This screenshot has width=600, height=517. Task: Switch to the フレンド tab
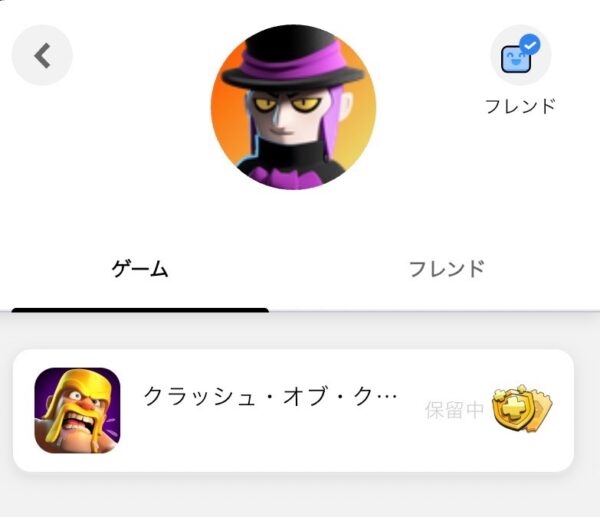(446, 269)
